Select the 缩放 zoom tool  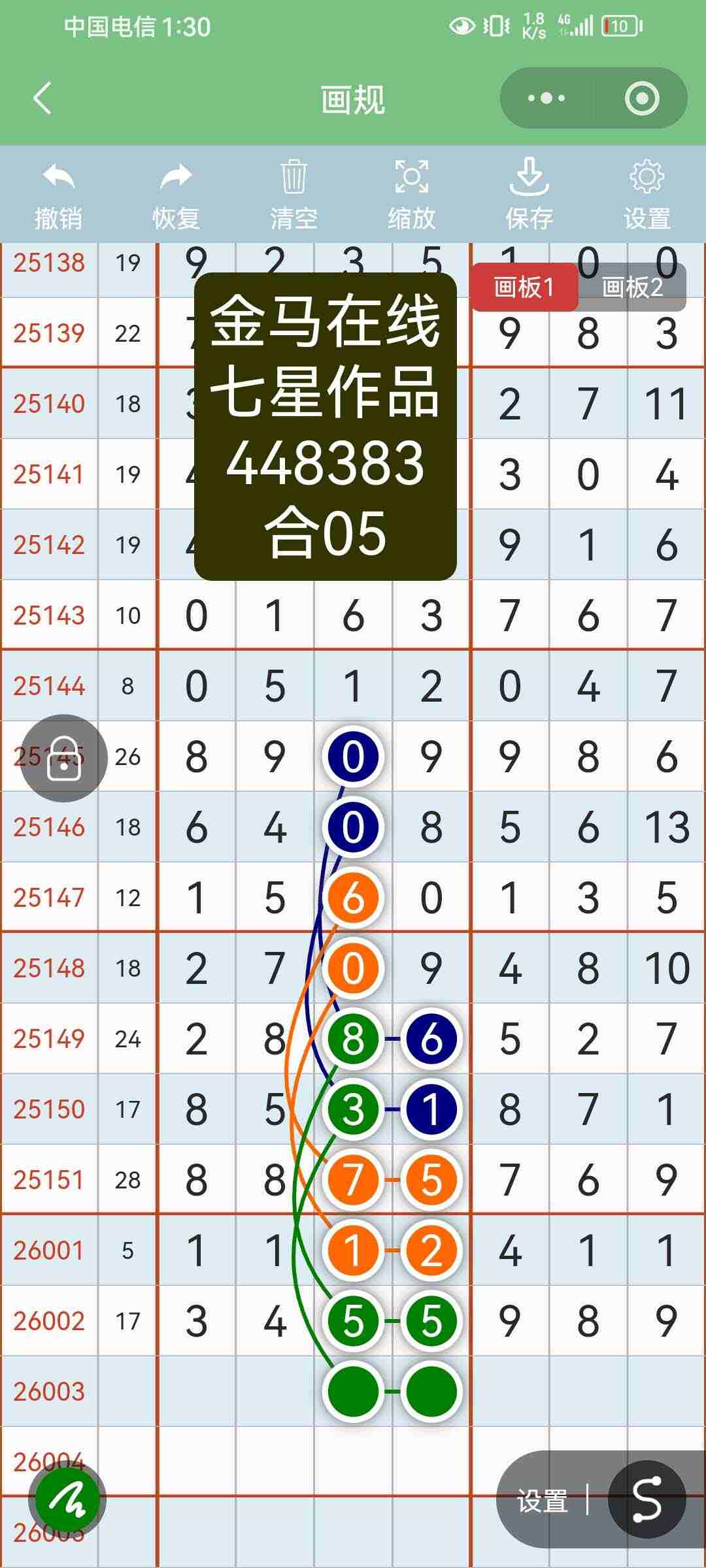411,195
